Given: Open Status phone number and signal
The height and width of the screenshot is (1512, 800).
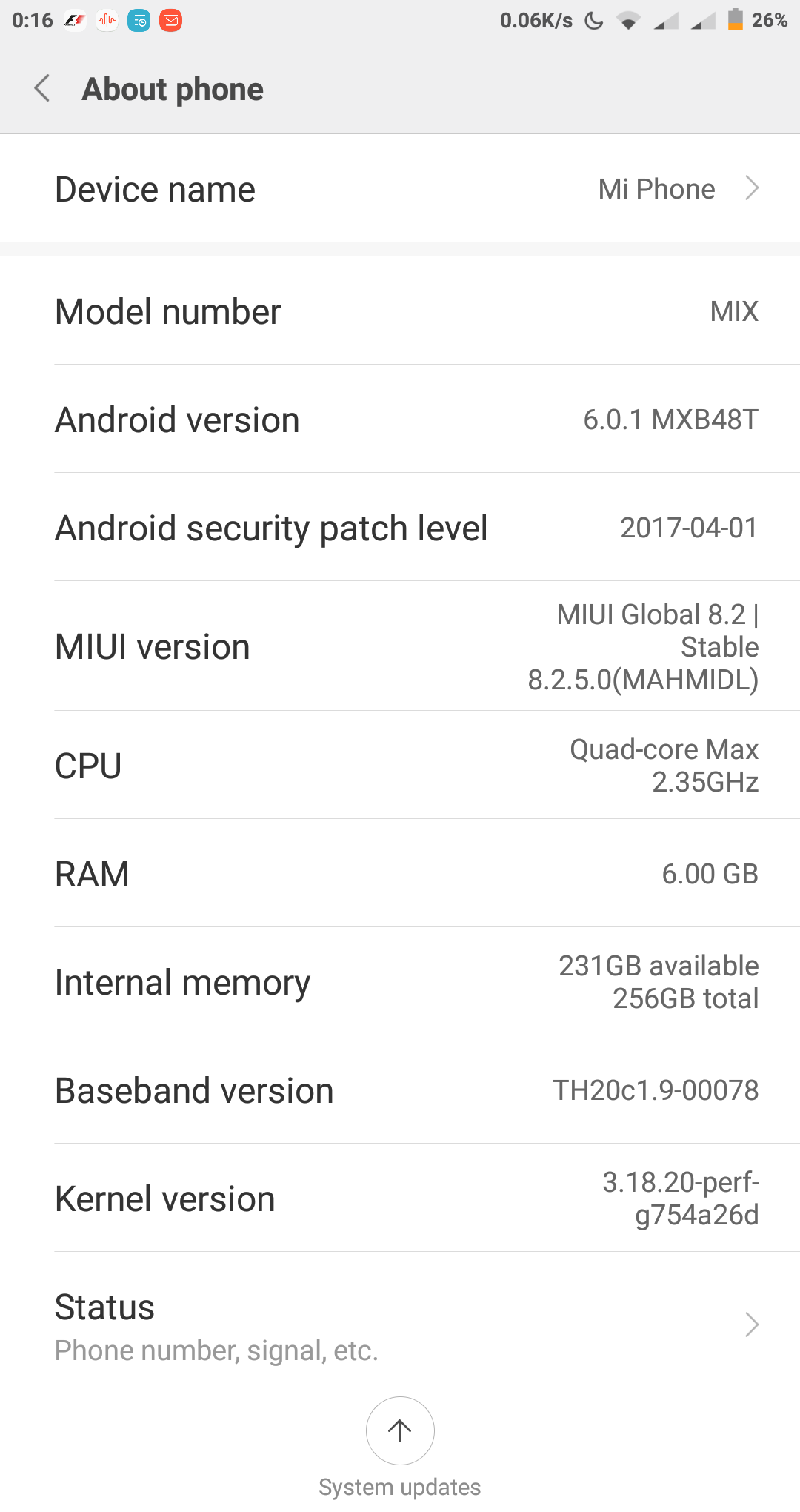Looking at the screenshot, I should [400, 1324].
